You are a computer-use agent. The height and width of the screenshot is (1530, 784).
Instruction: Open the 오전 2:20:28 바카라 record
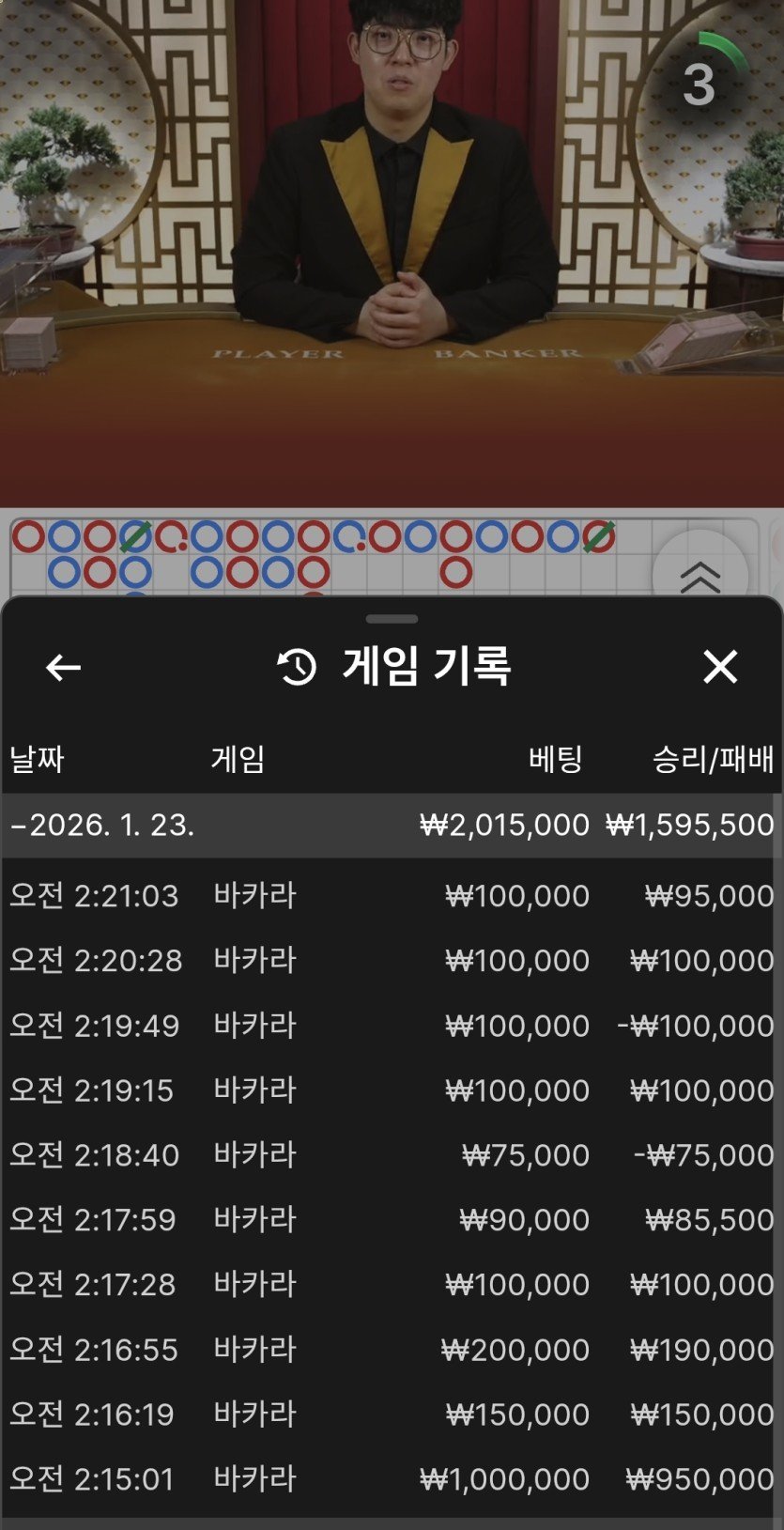pyautogui.click(x=391, y=961)
